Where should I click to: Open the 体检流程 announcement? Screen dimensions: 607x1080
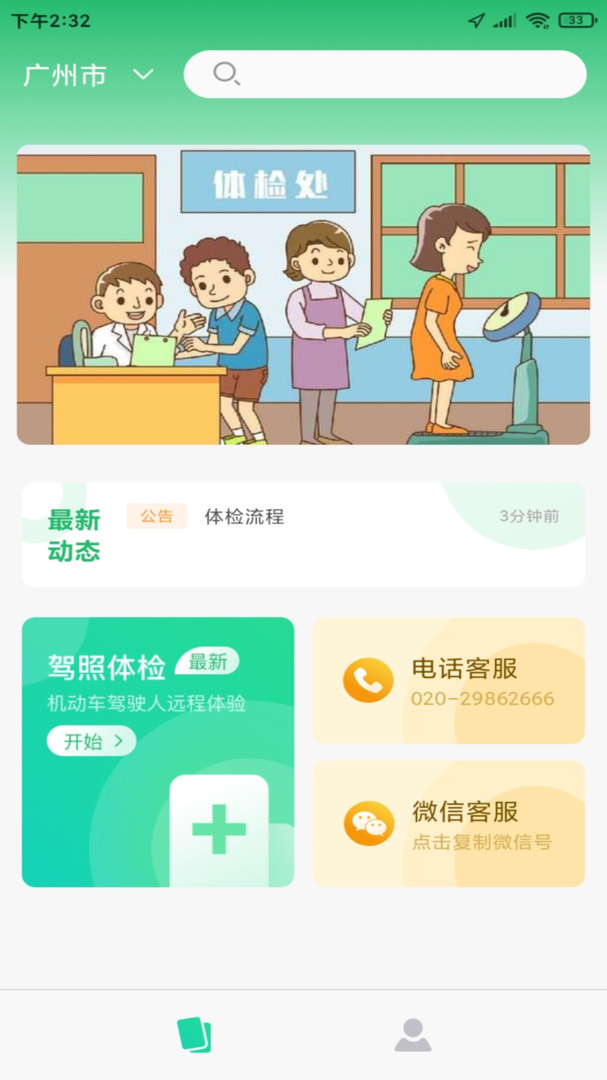click(244, 517)
